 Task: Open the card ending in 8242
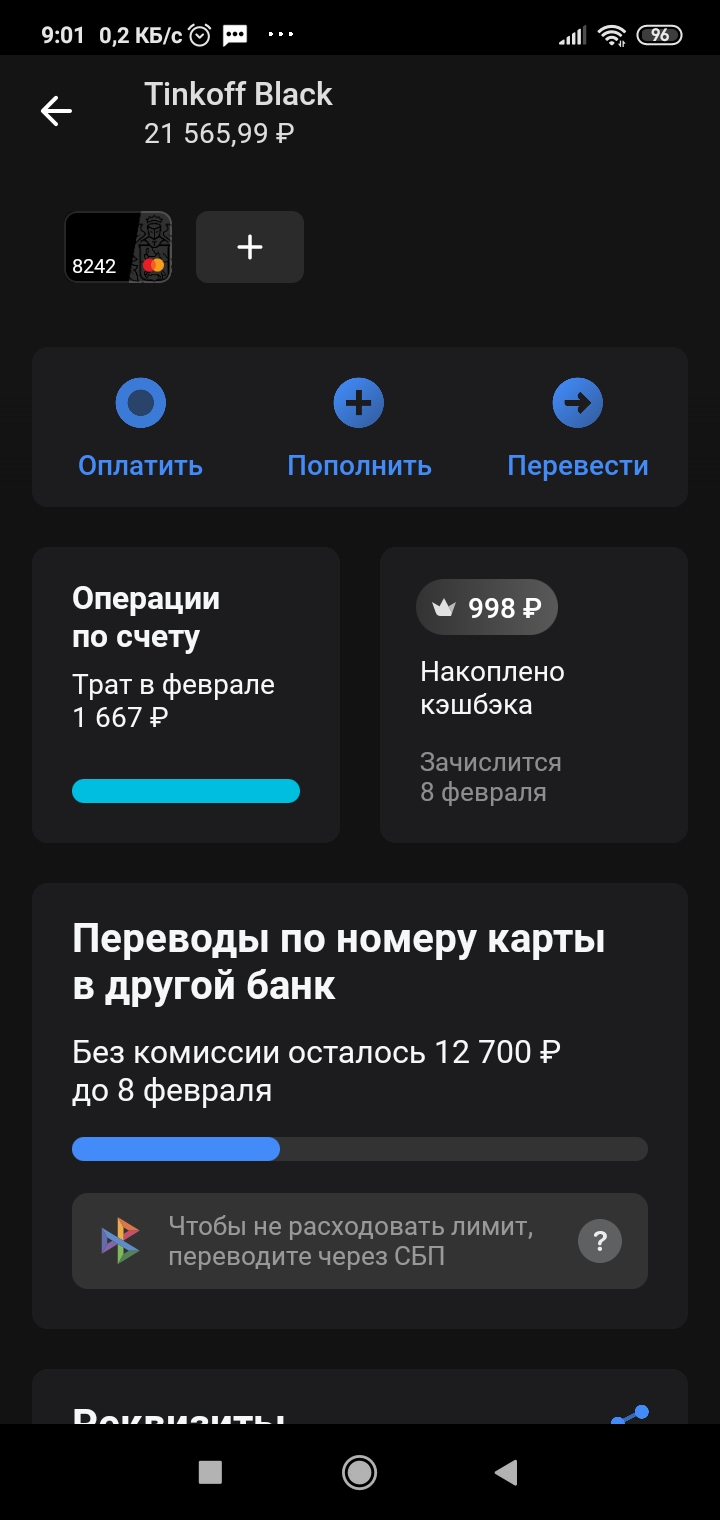(118, 247)
